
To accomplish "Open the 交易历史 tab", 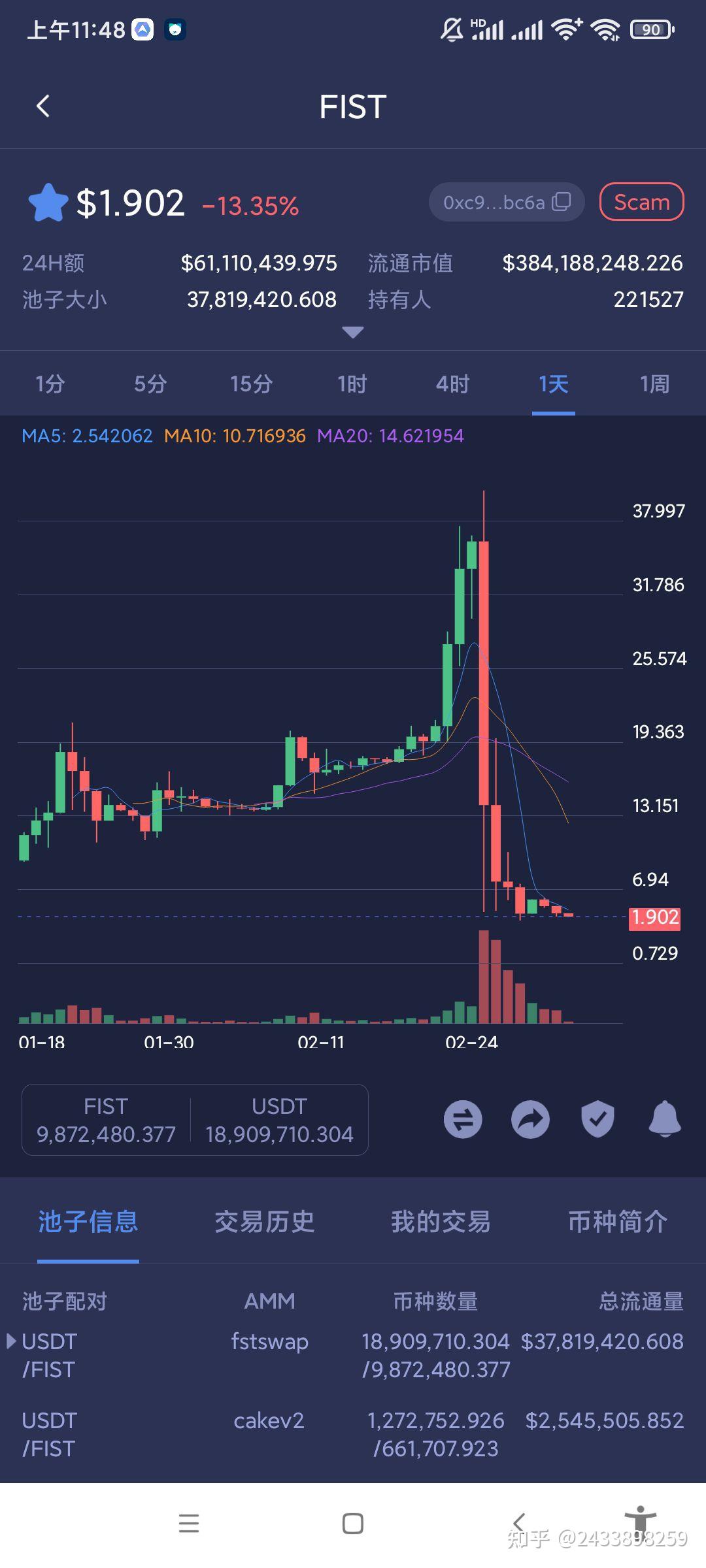I will click(x=265, y=1221).
